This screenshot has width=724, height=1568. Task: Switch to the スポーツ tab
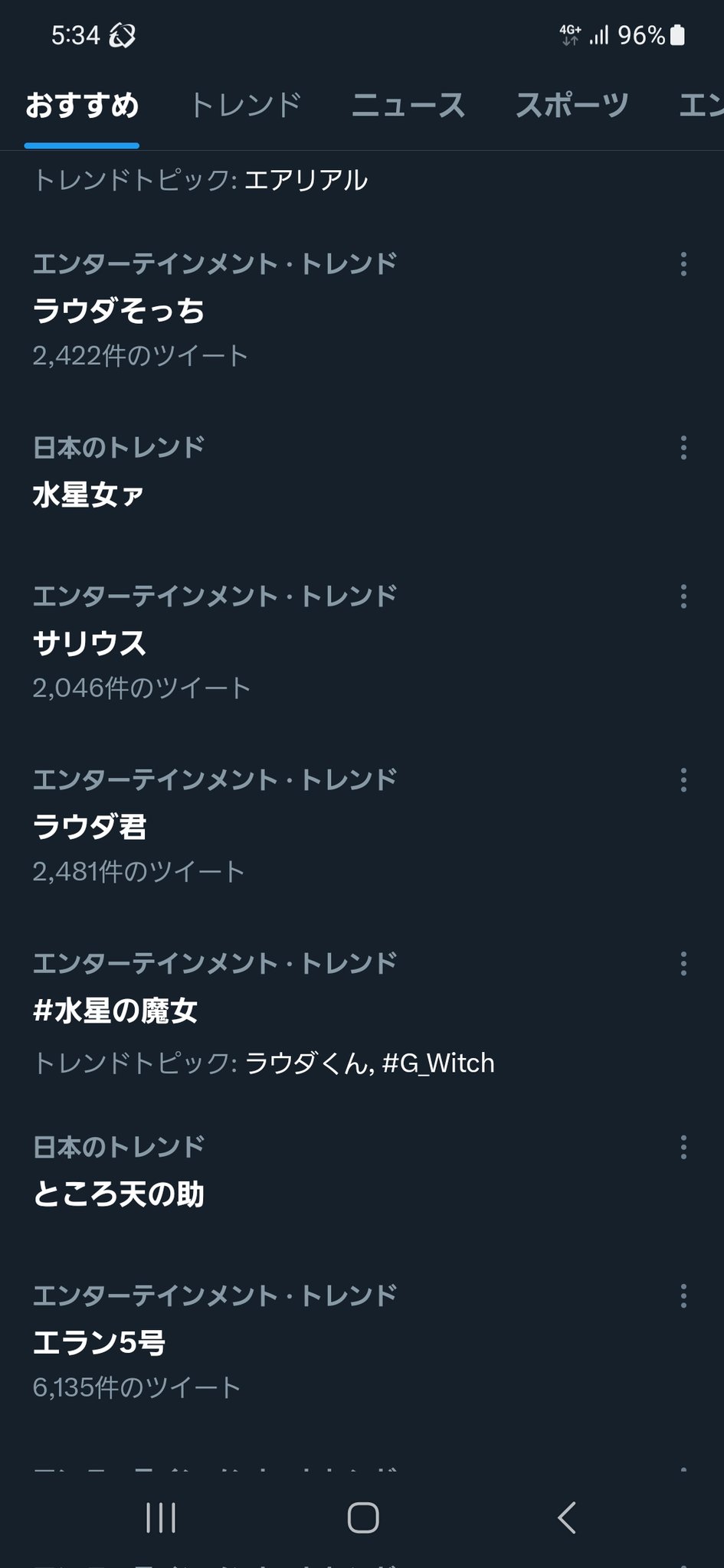tap(572, 106)
